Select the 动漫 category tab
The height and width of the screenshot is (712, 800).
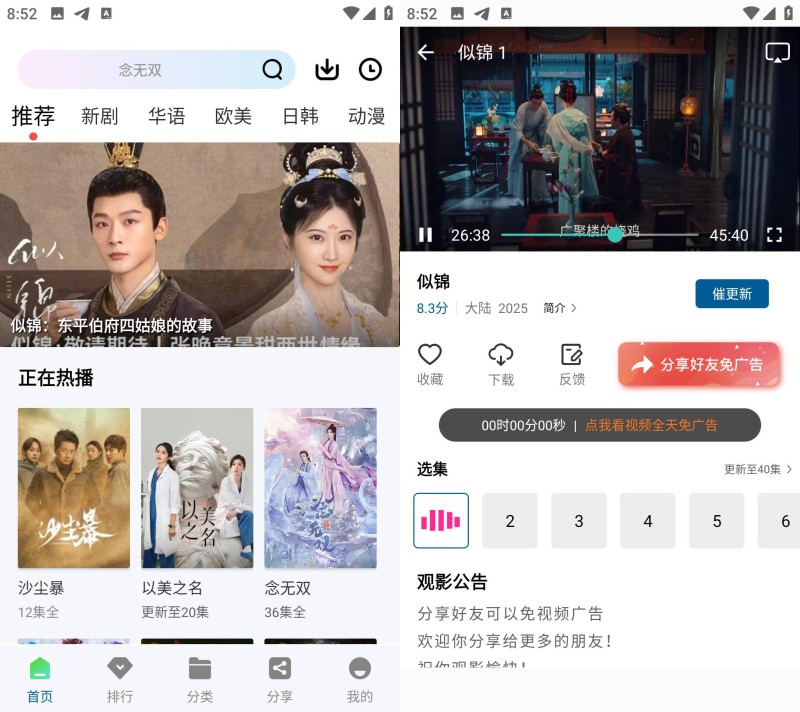pos(366,116)
